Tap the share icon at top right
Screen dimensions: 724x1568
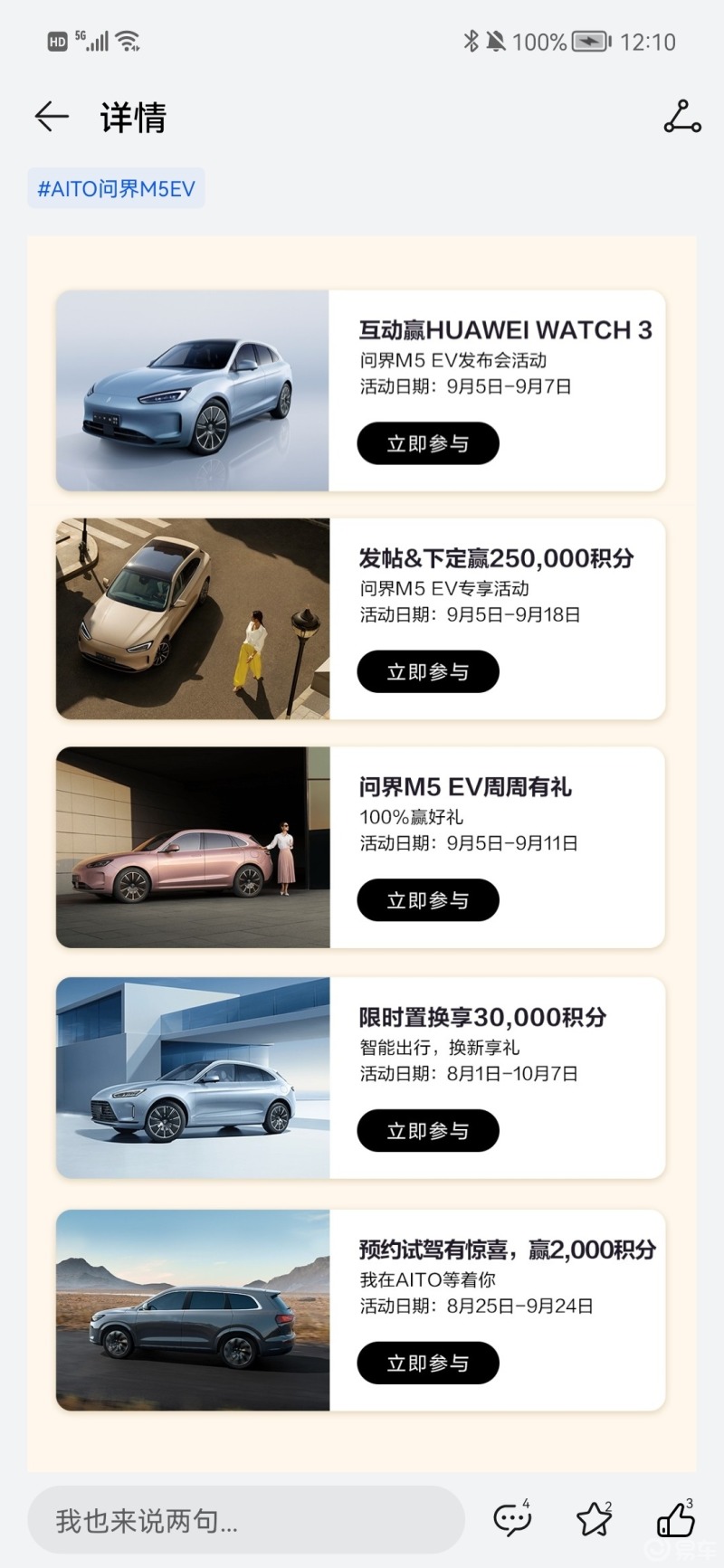tap(681, 118)
